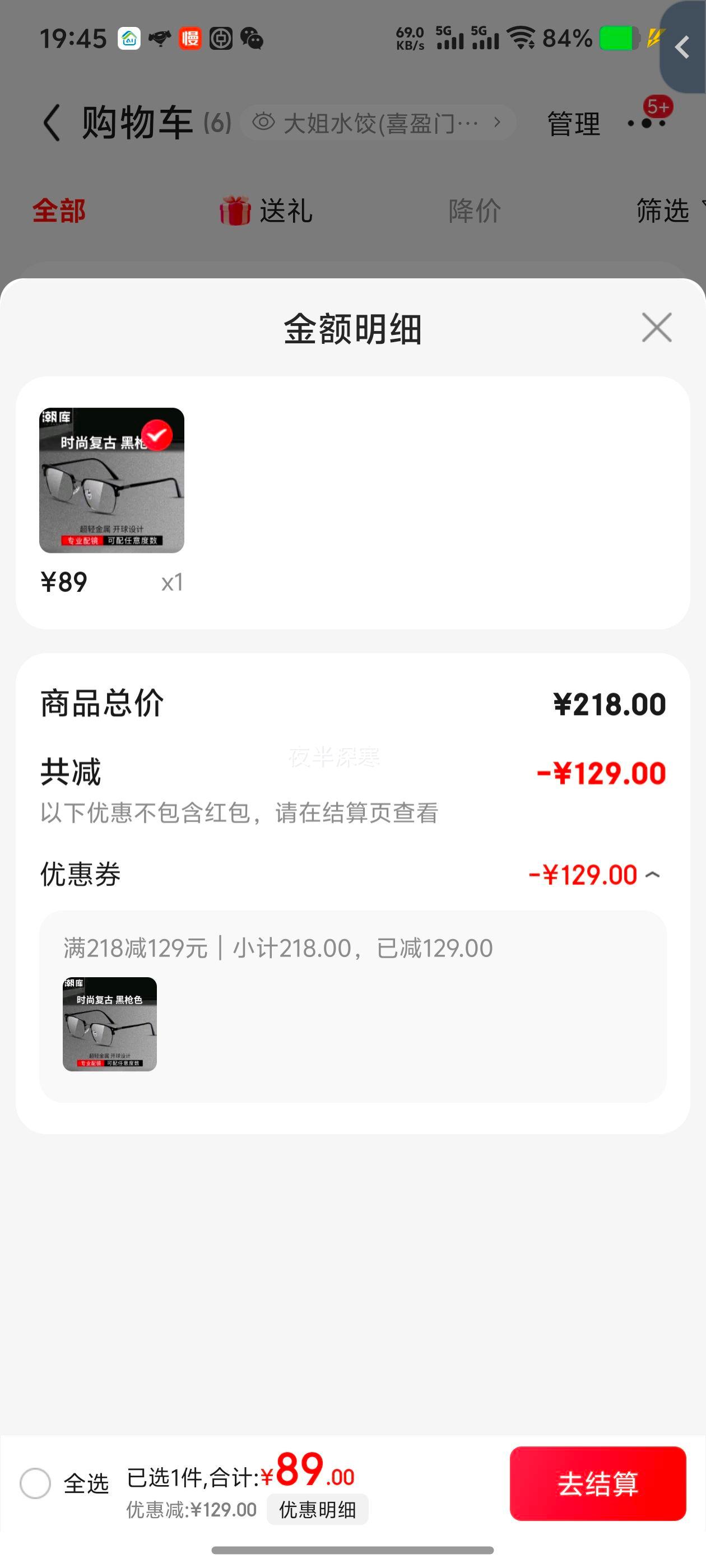
Task: Close the 金额明细 panel
Action: (x=656, y=328)
